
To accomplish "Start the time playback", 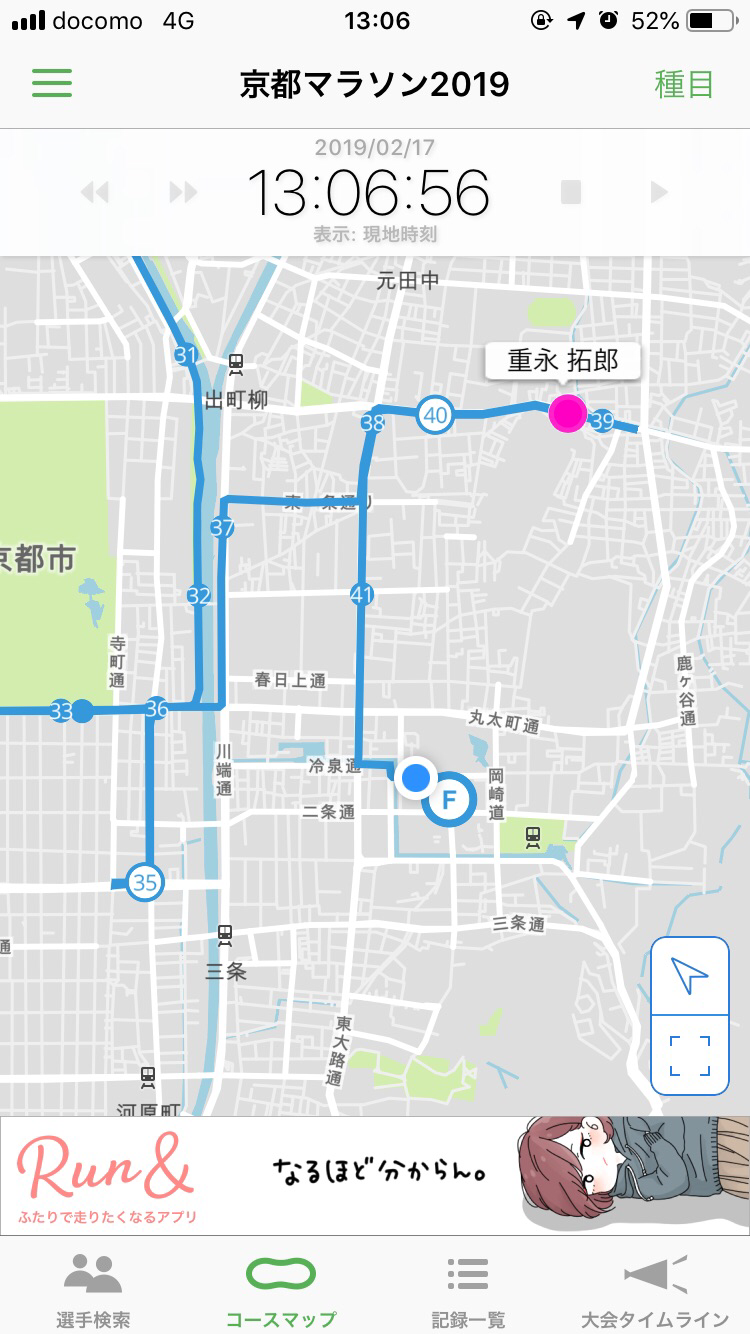I will pyautogui.click(x=658, y=192).
